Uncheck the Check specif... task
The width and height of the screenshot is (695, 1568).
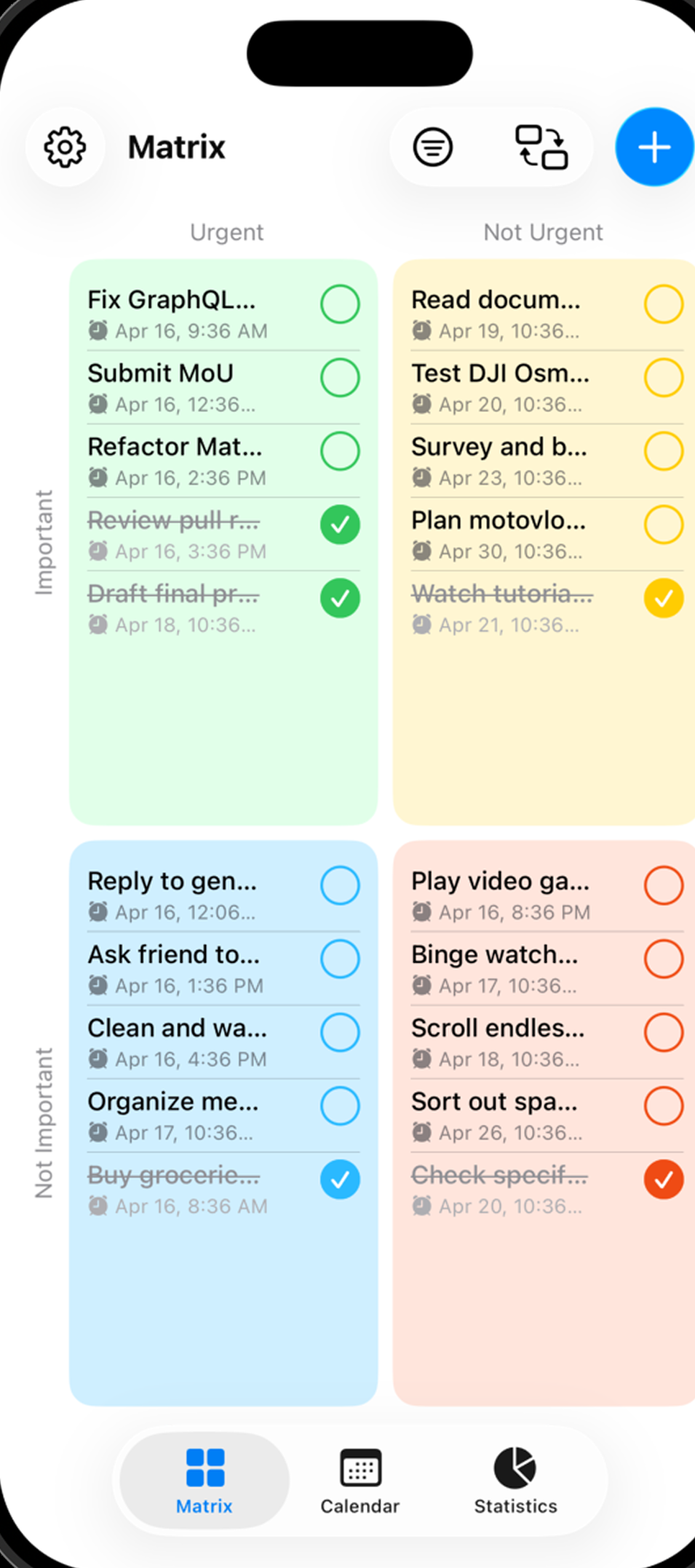coord(664,1179)
